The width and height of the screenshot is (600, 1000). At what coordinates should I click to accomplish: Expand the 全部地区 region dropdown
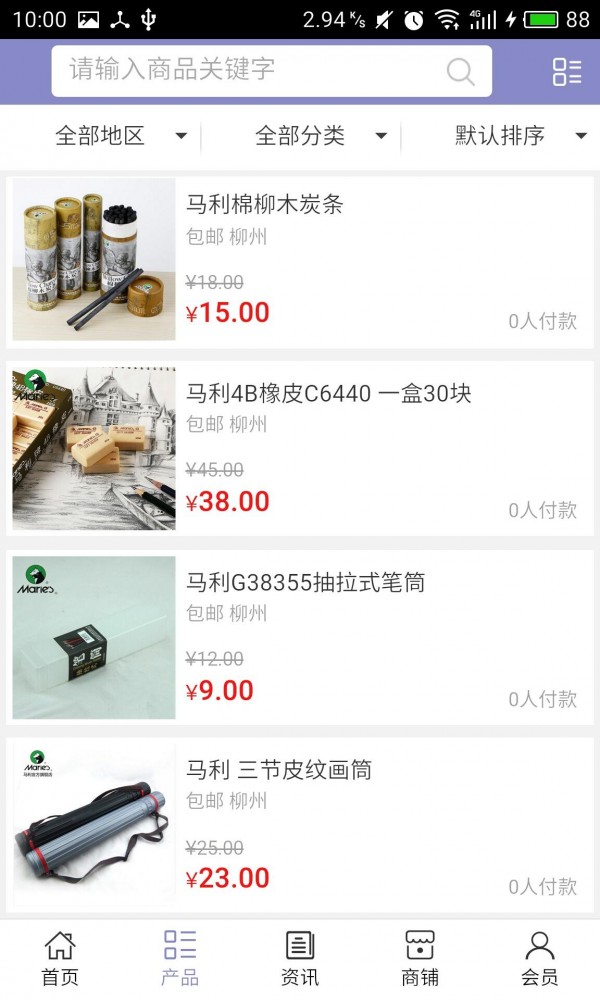[120, 136]
